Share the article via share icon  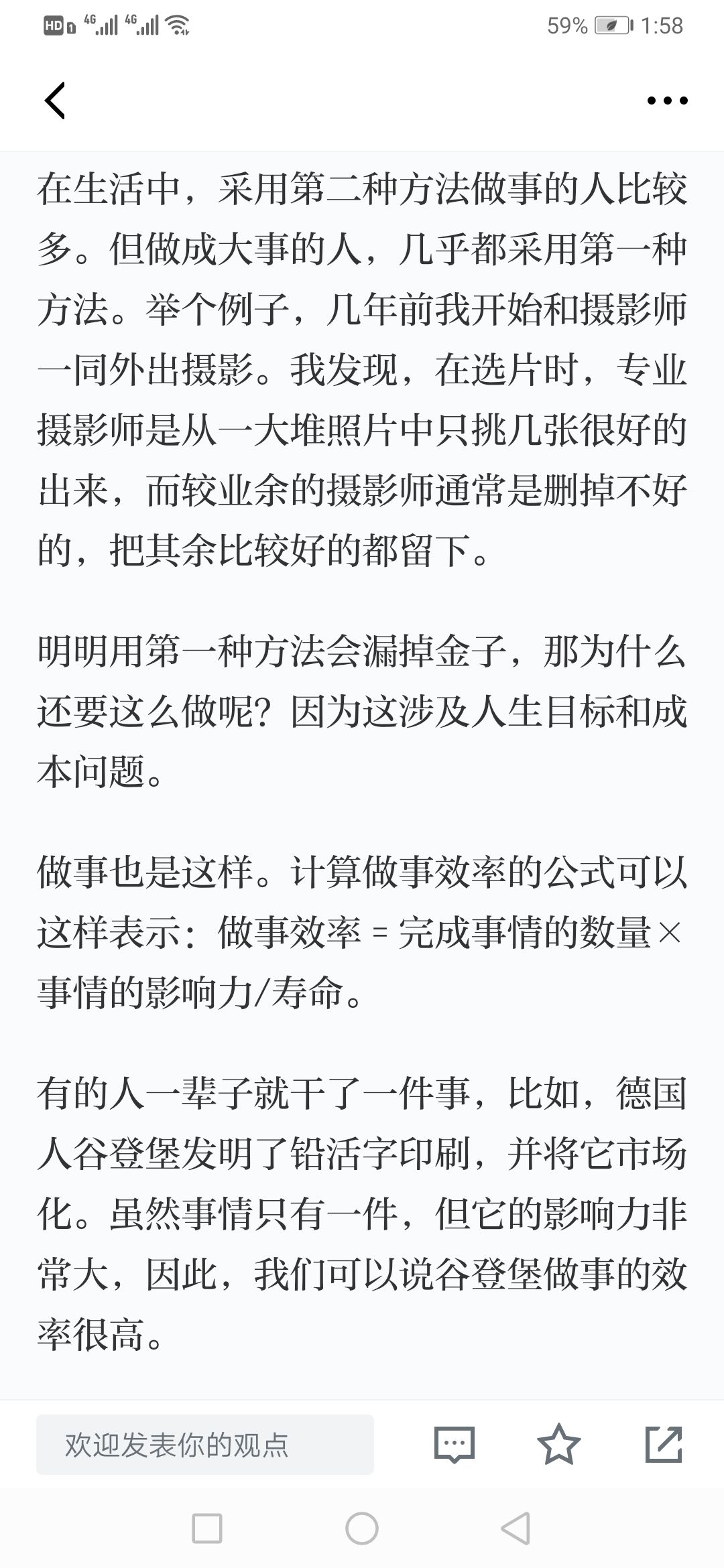[664, 1444]
